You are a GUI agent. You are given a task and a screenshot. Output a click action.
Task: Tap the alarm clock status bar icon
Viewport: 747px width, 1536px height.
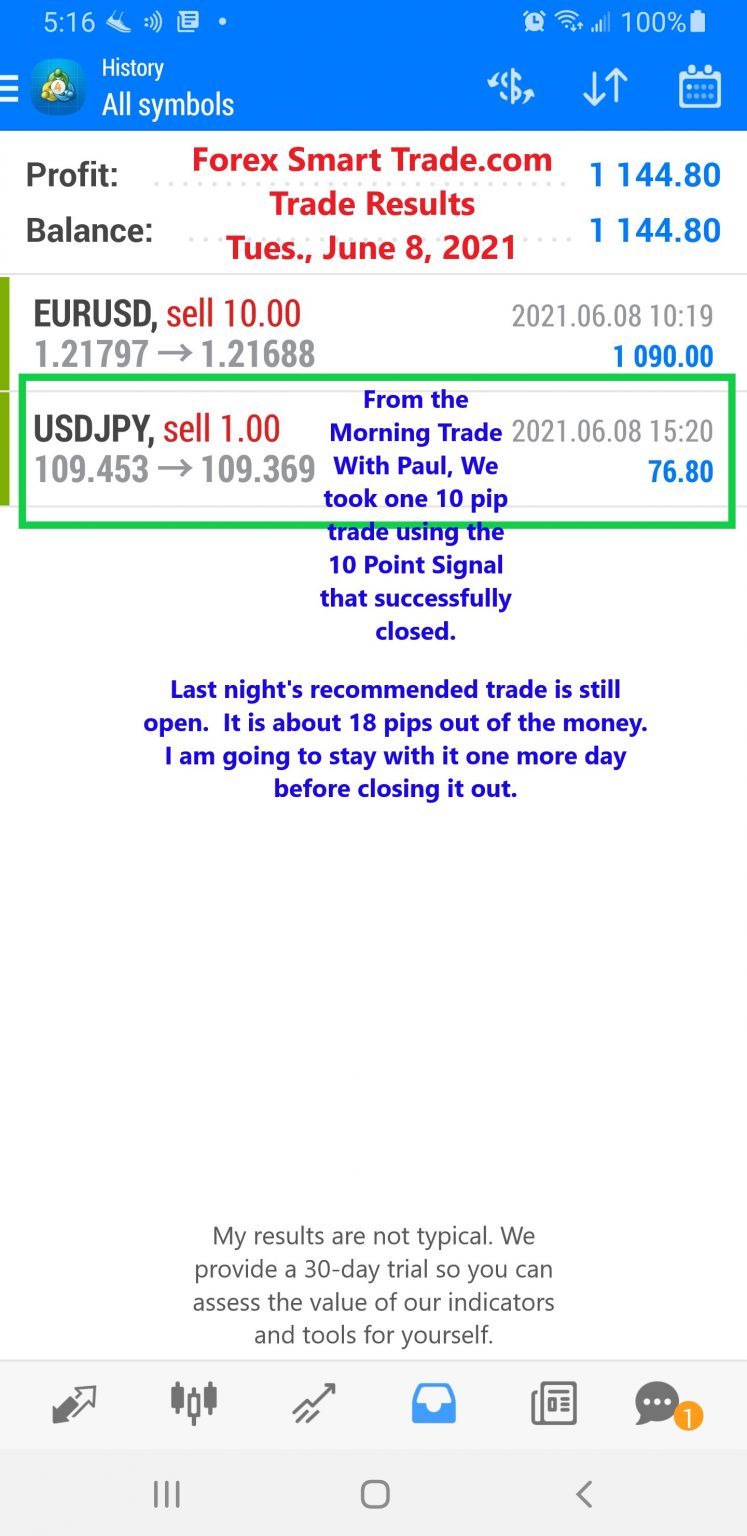pyautogui.click(x=534, y=20)
